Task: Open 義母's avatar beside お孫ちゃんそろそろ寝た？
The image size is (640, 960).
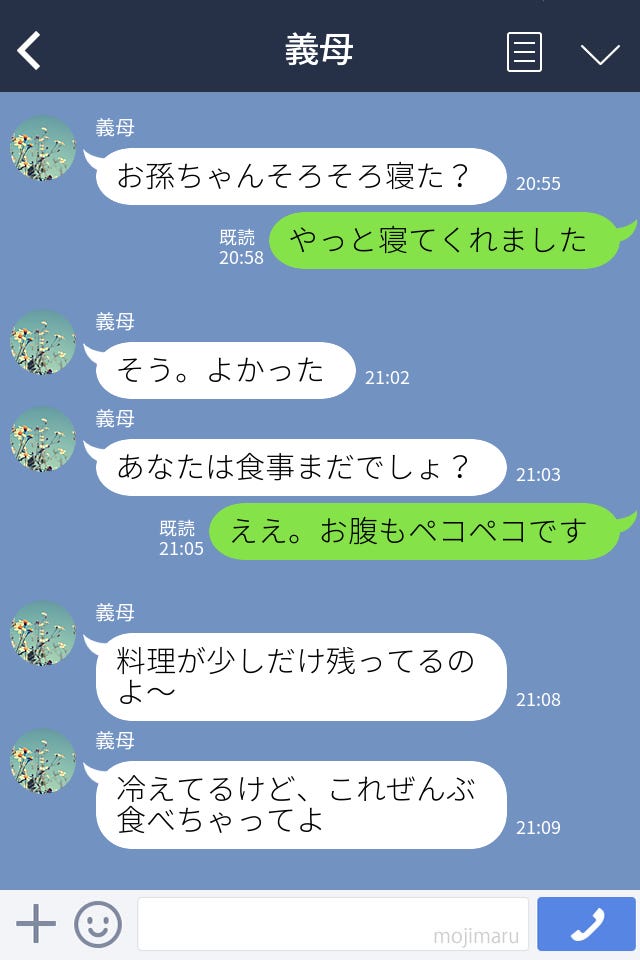Action: 43,149
